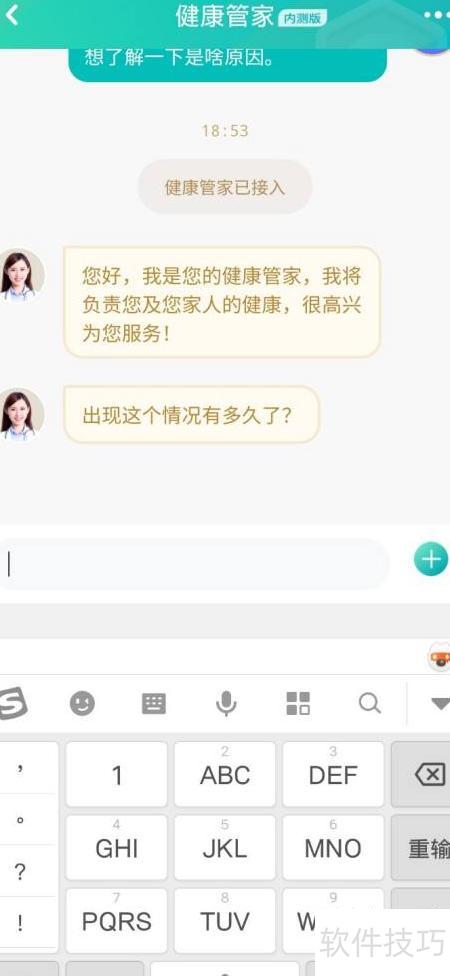The width and height of the screenshot is (450, 976).
Task: Collapse the keyboard with the down arrow
Action: point(440,704)
